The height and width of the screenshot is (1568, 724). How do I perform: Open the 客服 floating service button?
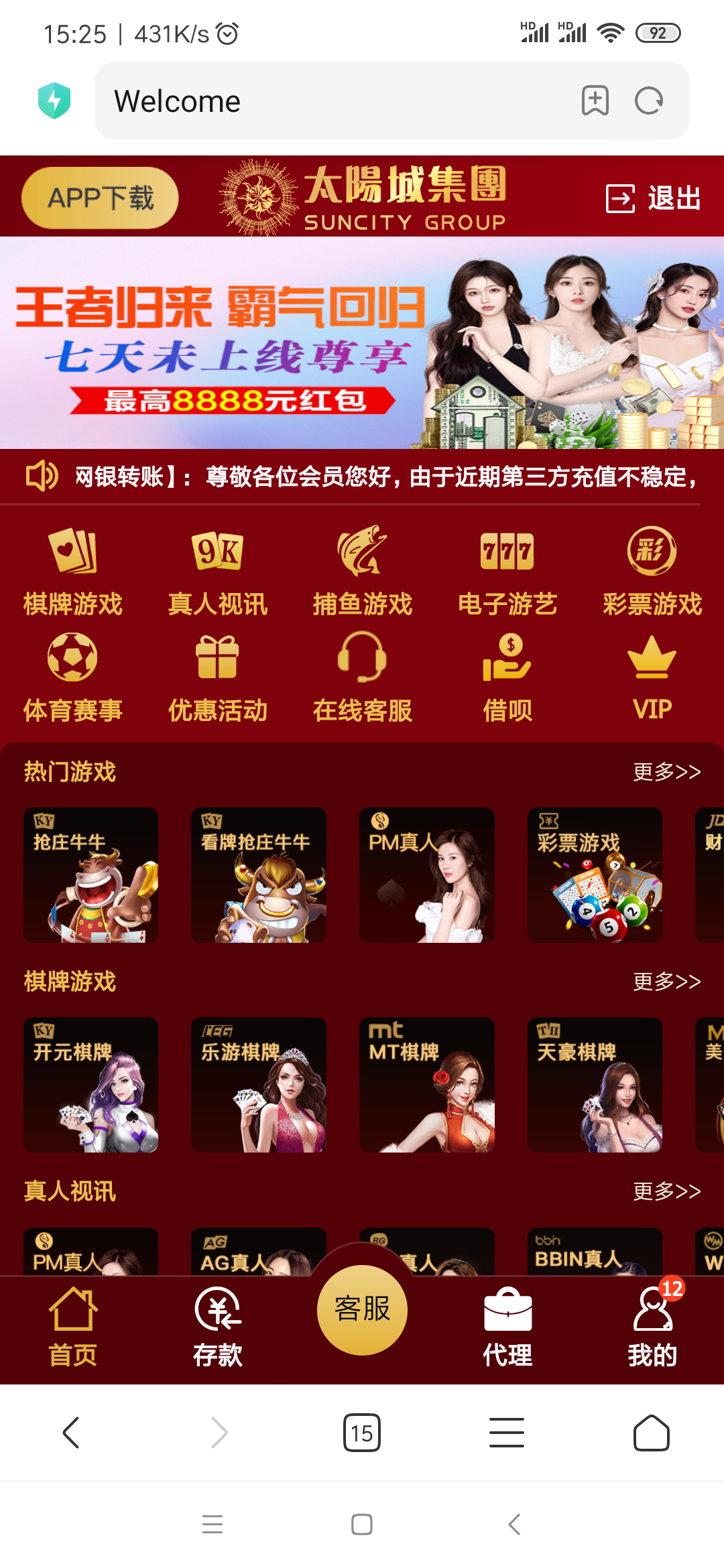[361, 1310]
